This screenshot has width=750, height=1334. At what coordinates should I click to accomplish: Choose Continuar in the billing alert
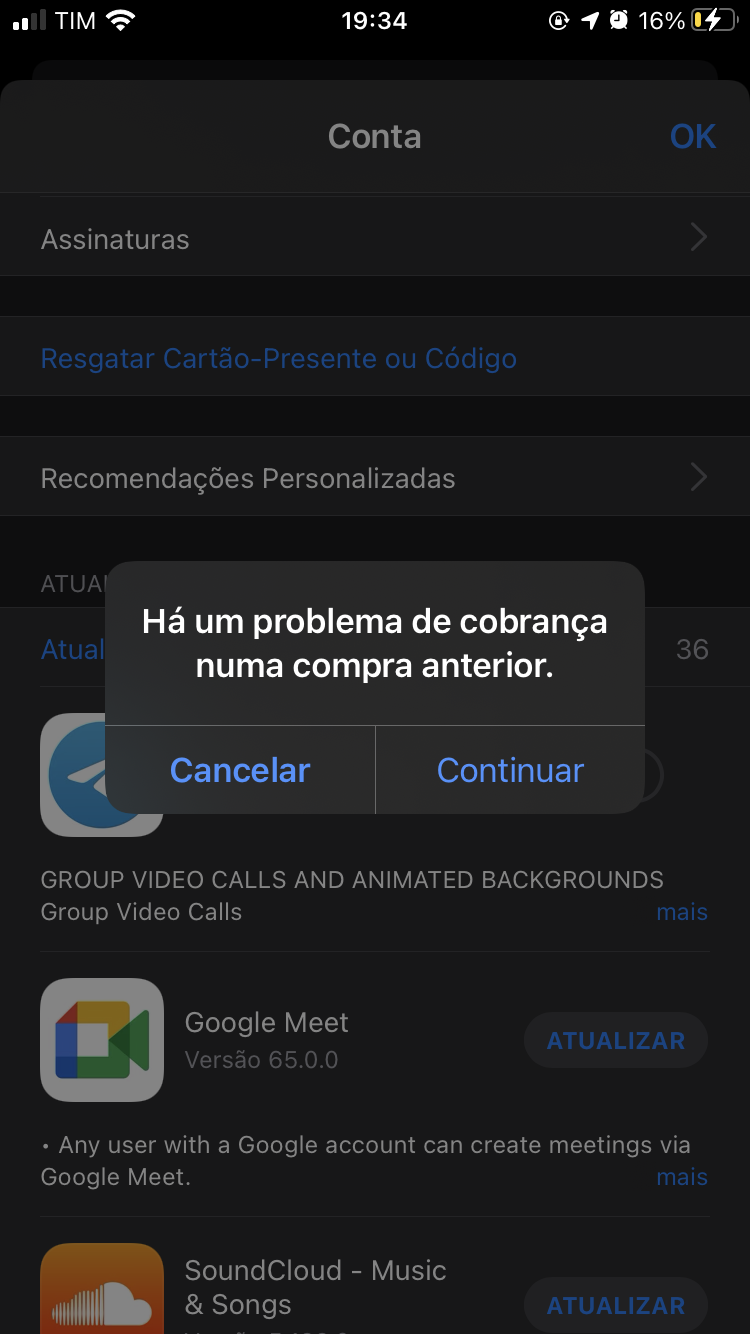pyautogui.click(x=510, y=770)
